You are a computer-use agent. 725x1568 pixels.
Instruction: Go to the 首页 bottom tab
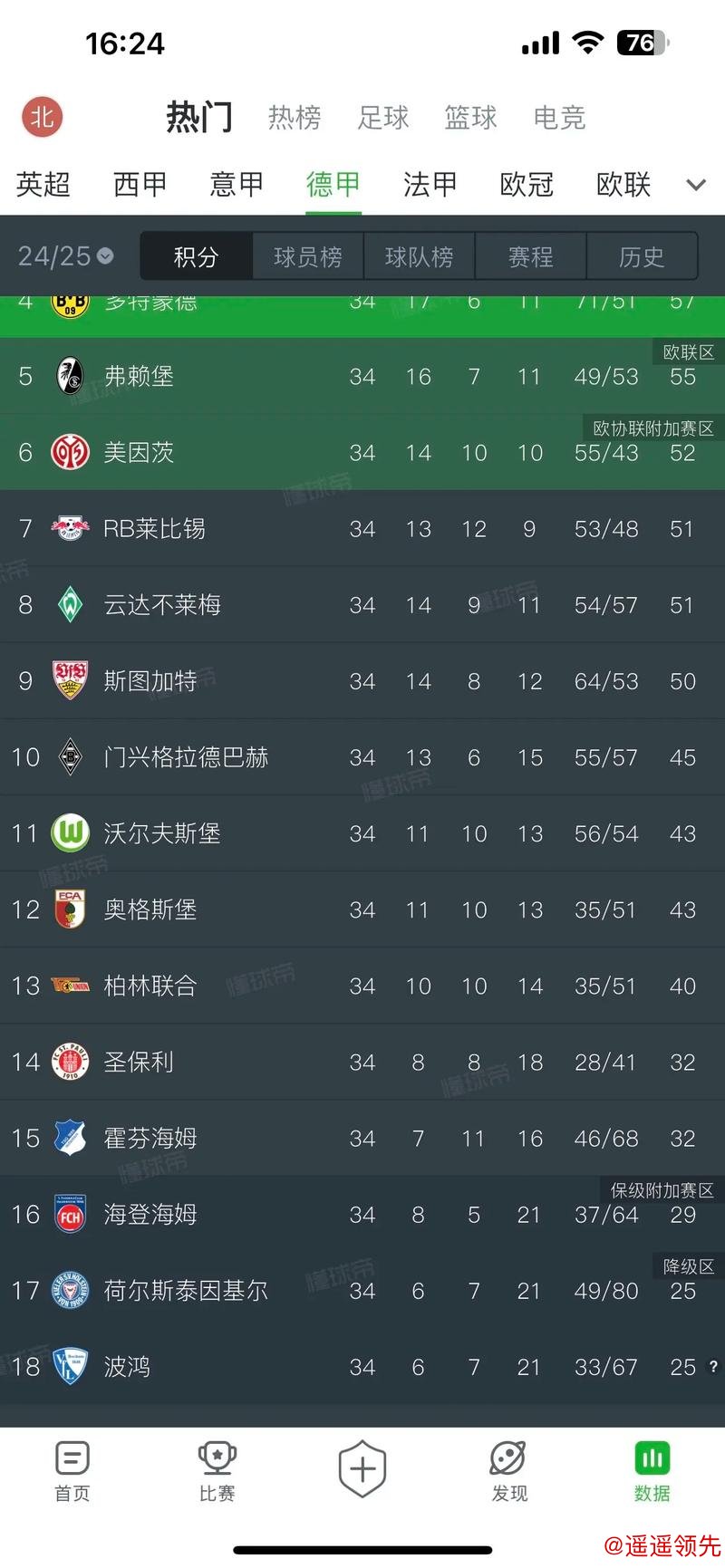click(x=72, y=1471)
